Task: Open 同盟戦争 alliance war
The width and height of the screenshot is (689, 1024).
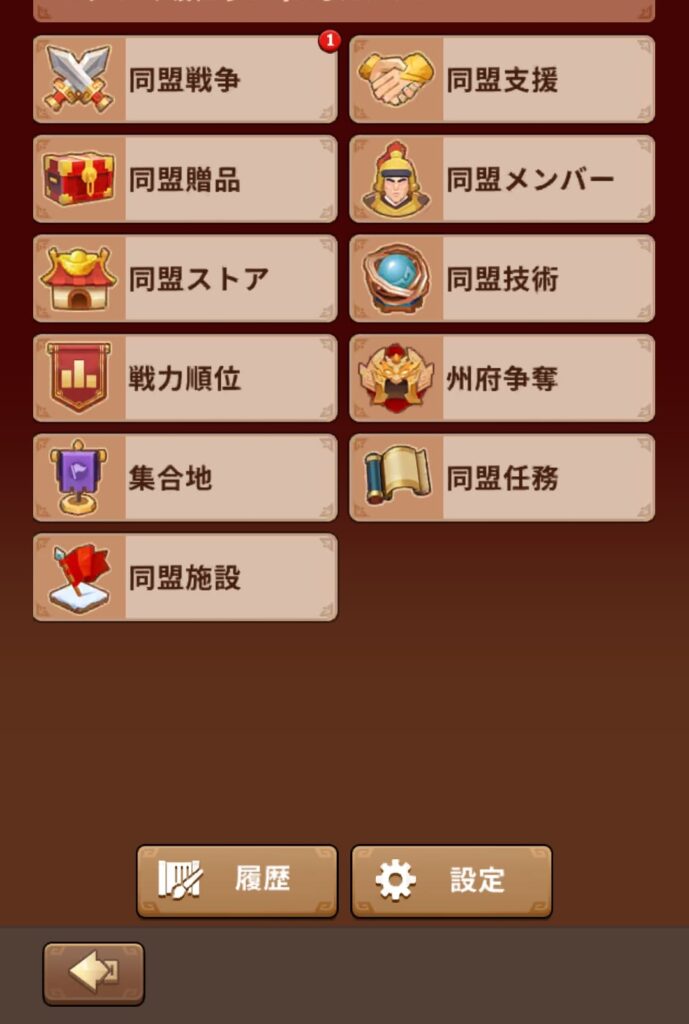Action: 185,80
